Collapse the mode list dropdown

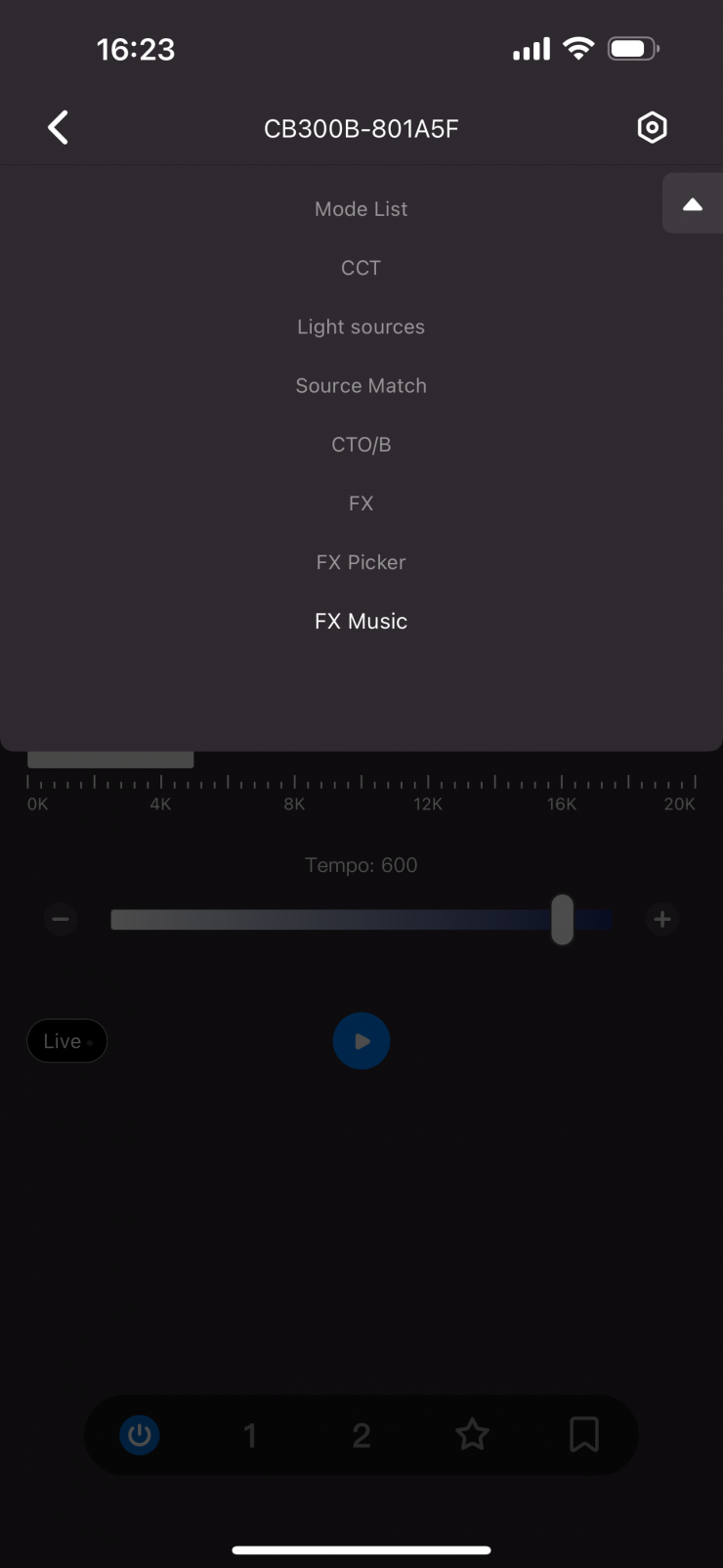click(x=692, y=204)
